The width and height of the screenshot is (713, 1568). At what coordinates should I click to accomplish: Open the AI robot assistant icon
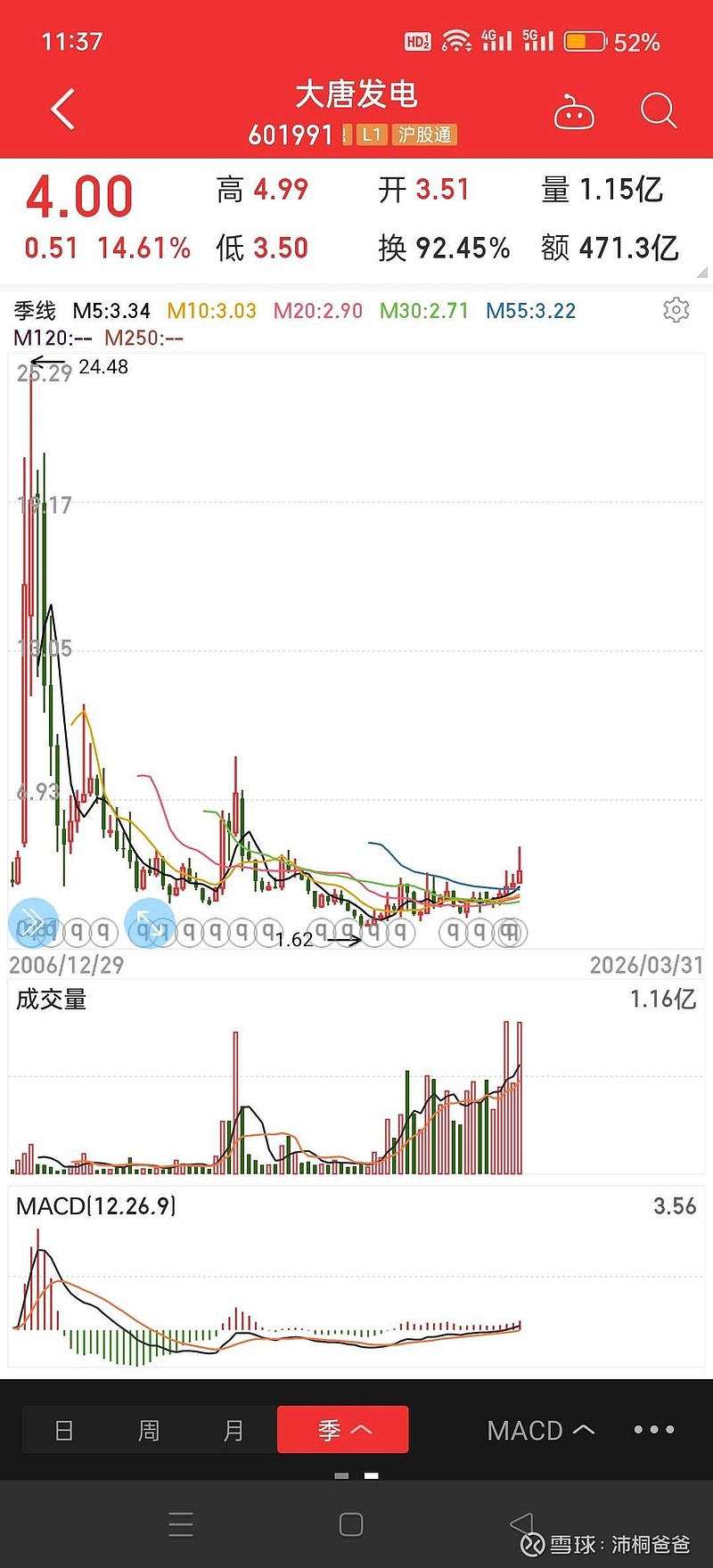(574, 111)
